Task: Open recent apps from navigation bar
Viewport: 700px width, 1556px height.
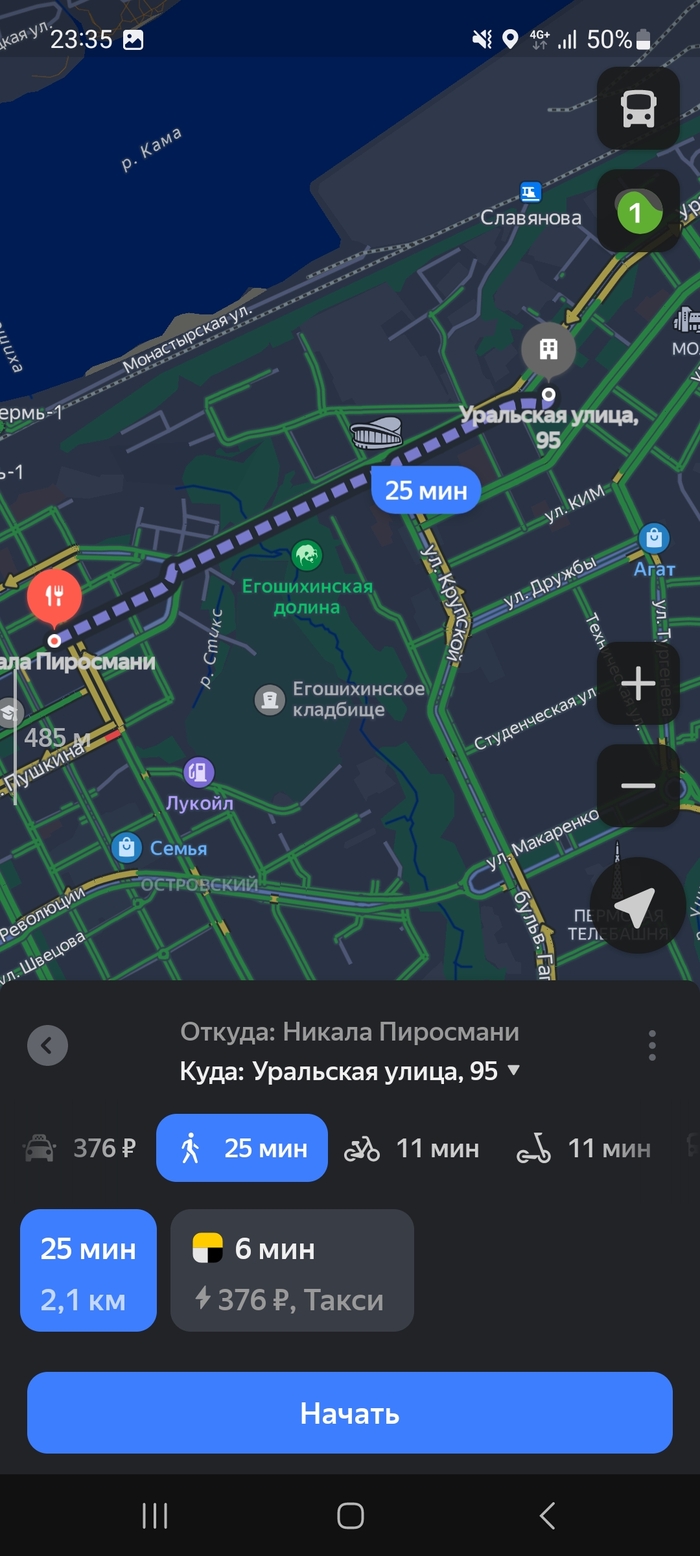Action: [155, 1516]
